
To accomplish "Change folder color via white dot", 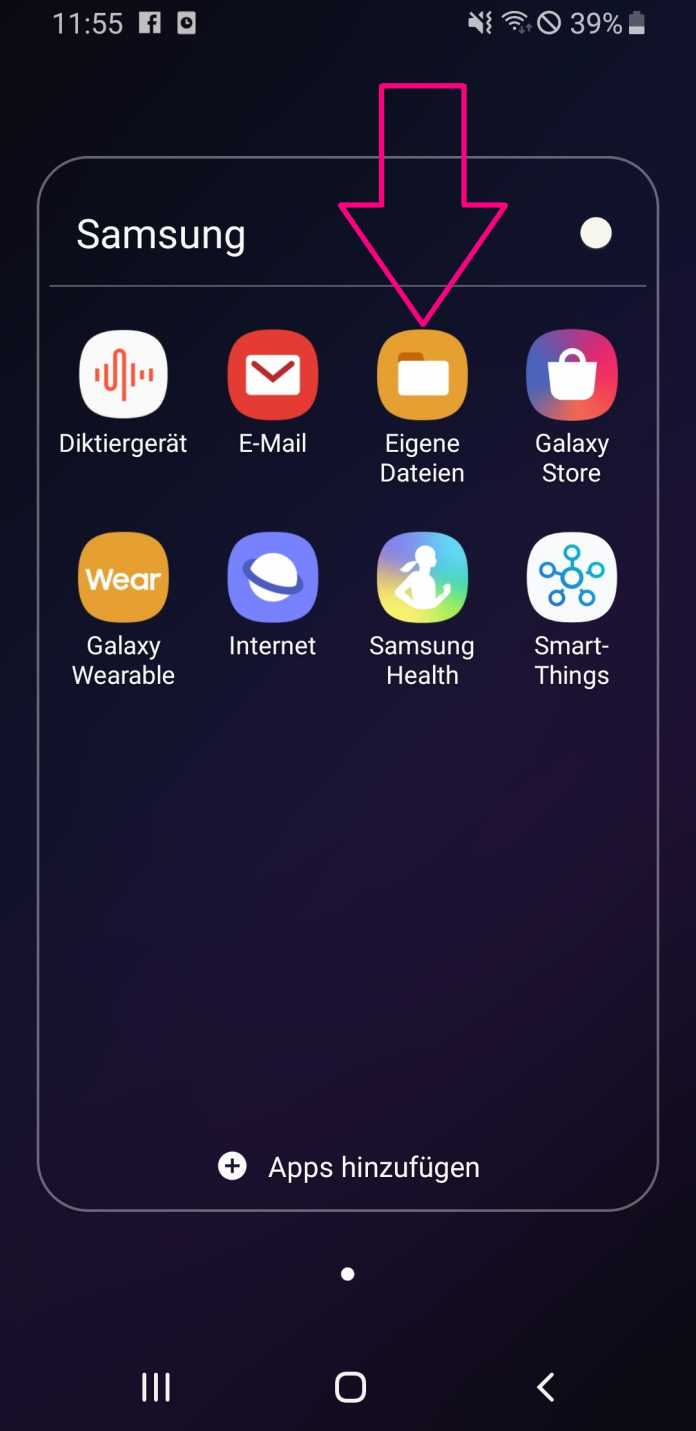I will point(596,234).
